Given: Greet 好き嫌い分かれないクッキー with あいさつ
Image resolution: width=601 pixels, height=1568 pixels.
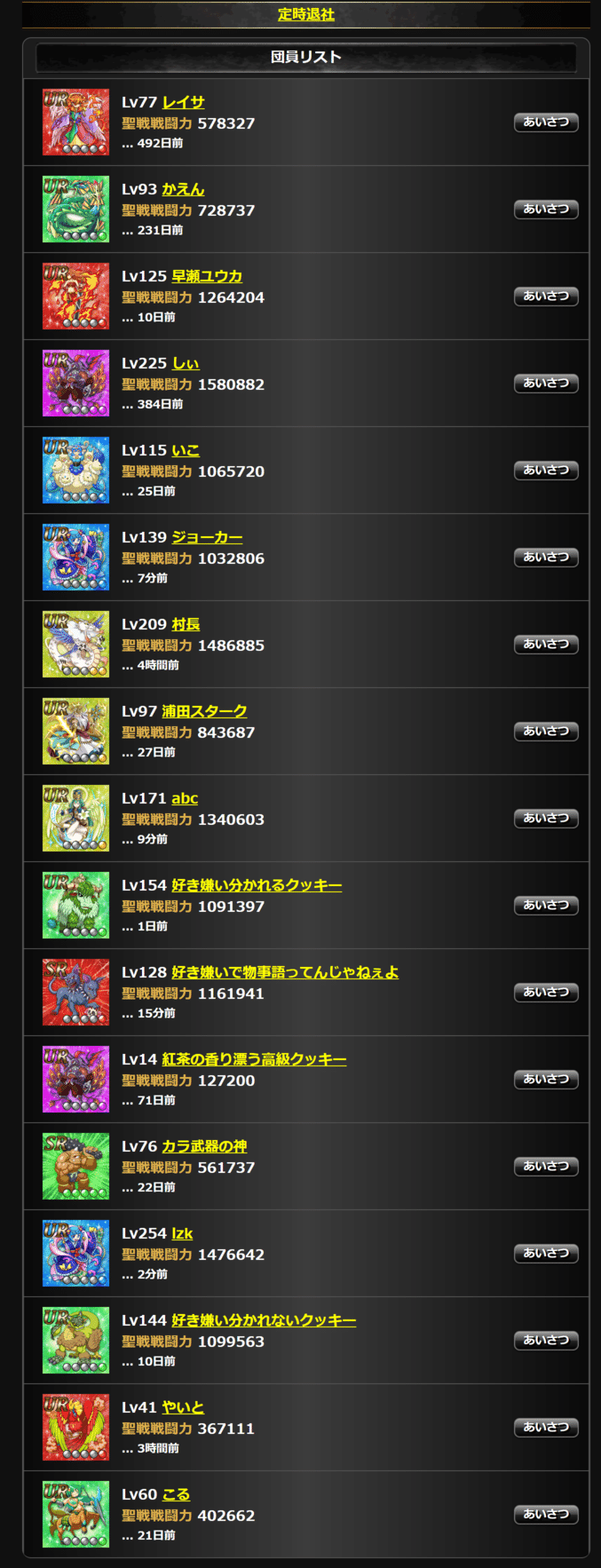Looking at the screenshot, I should pyautogui.click(x=546, y=1341).
